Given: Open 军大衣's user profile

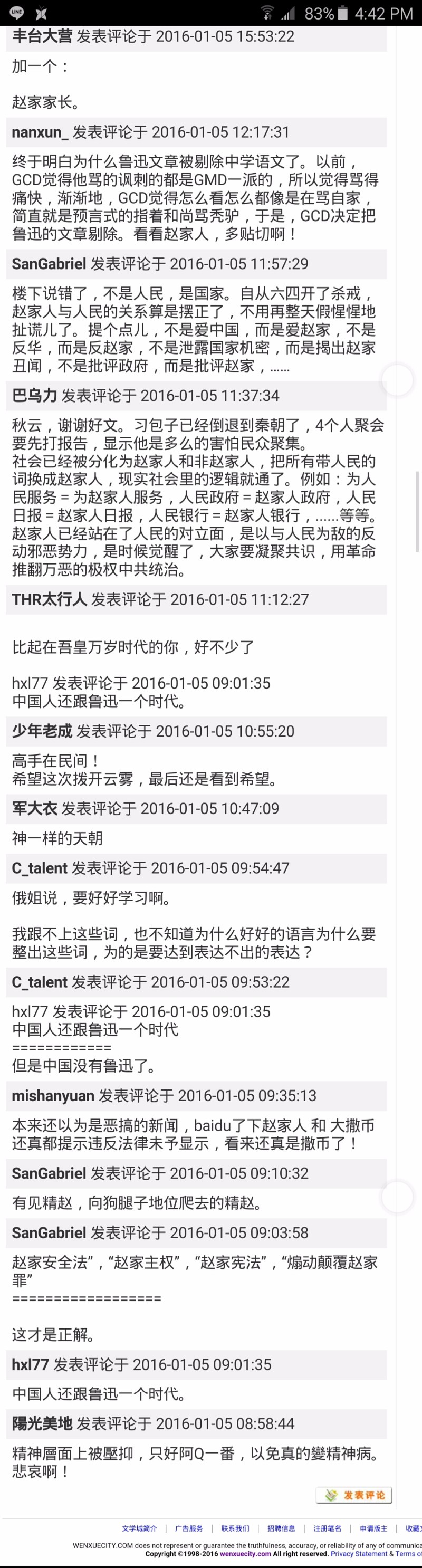Looking at the screenshot, I should [35, 808].
